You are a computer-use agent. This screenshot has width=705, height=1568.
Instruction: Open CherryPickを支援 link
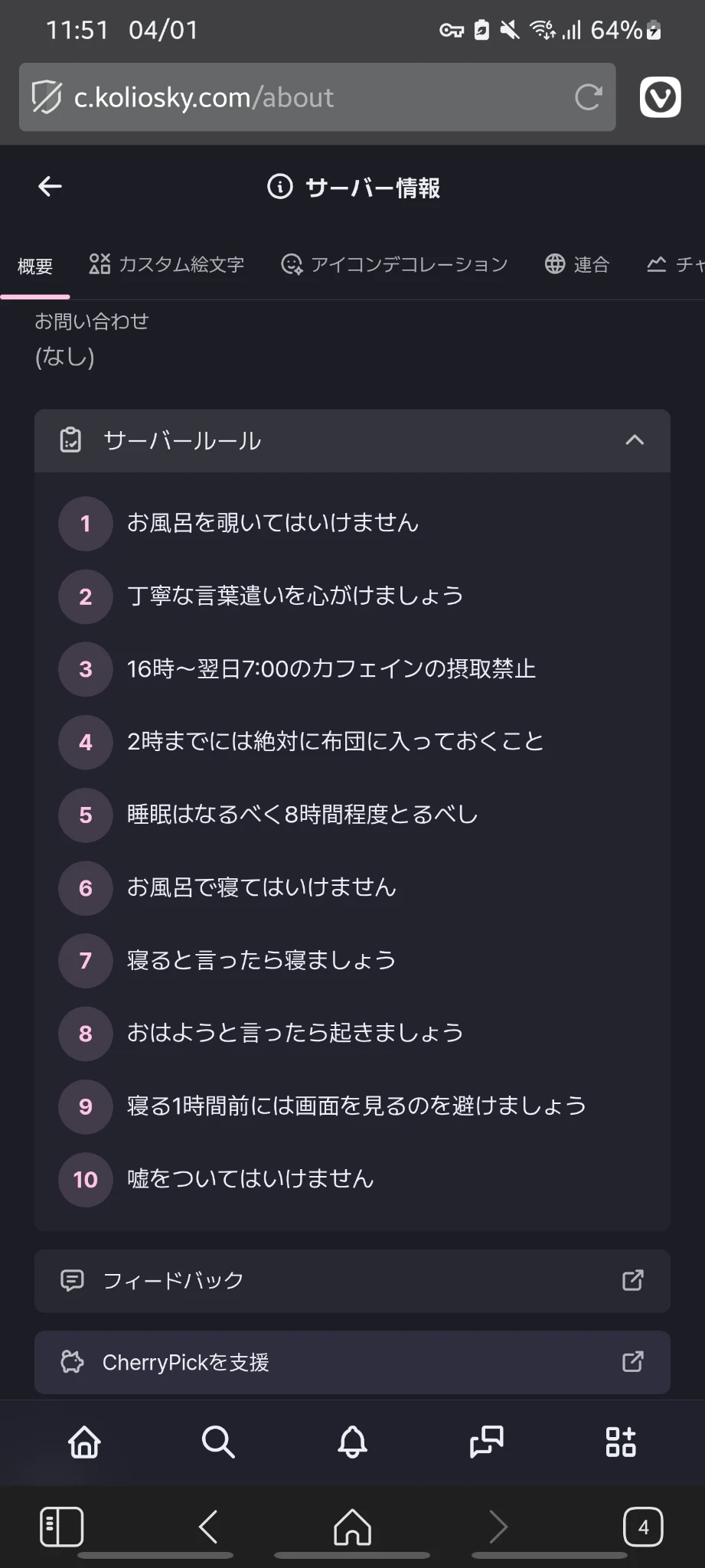352,1362
